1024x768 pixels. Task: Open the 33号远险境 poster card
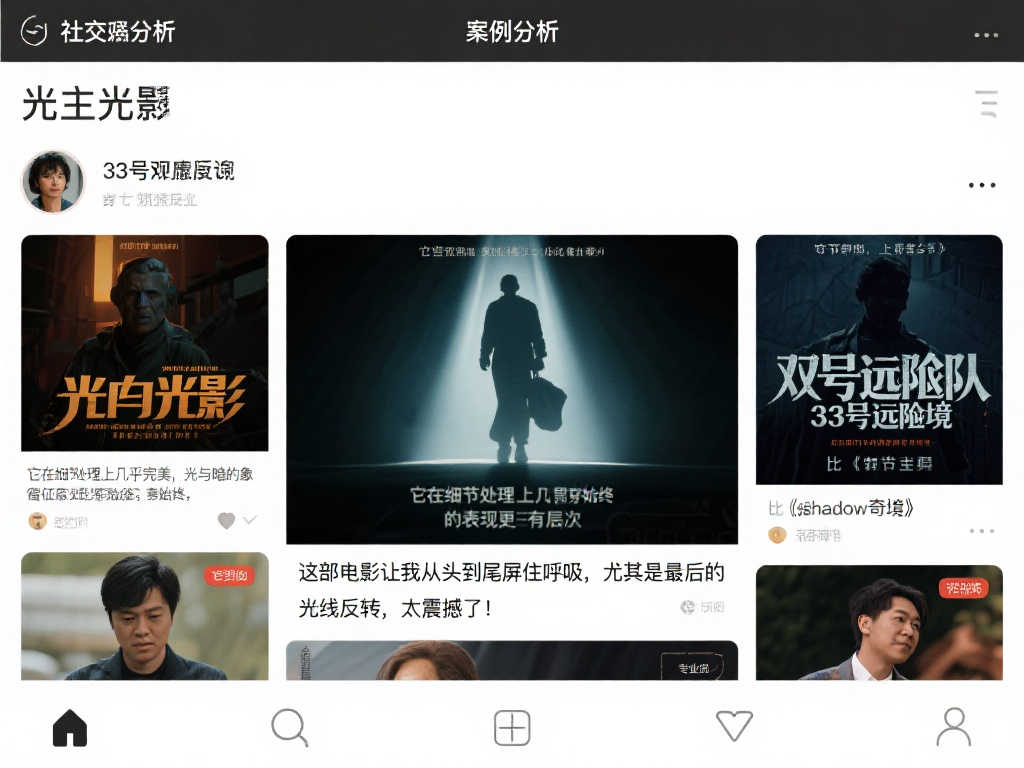coord(879,359)
